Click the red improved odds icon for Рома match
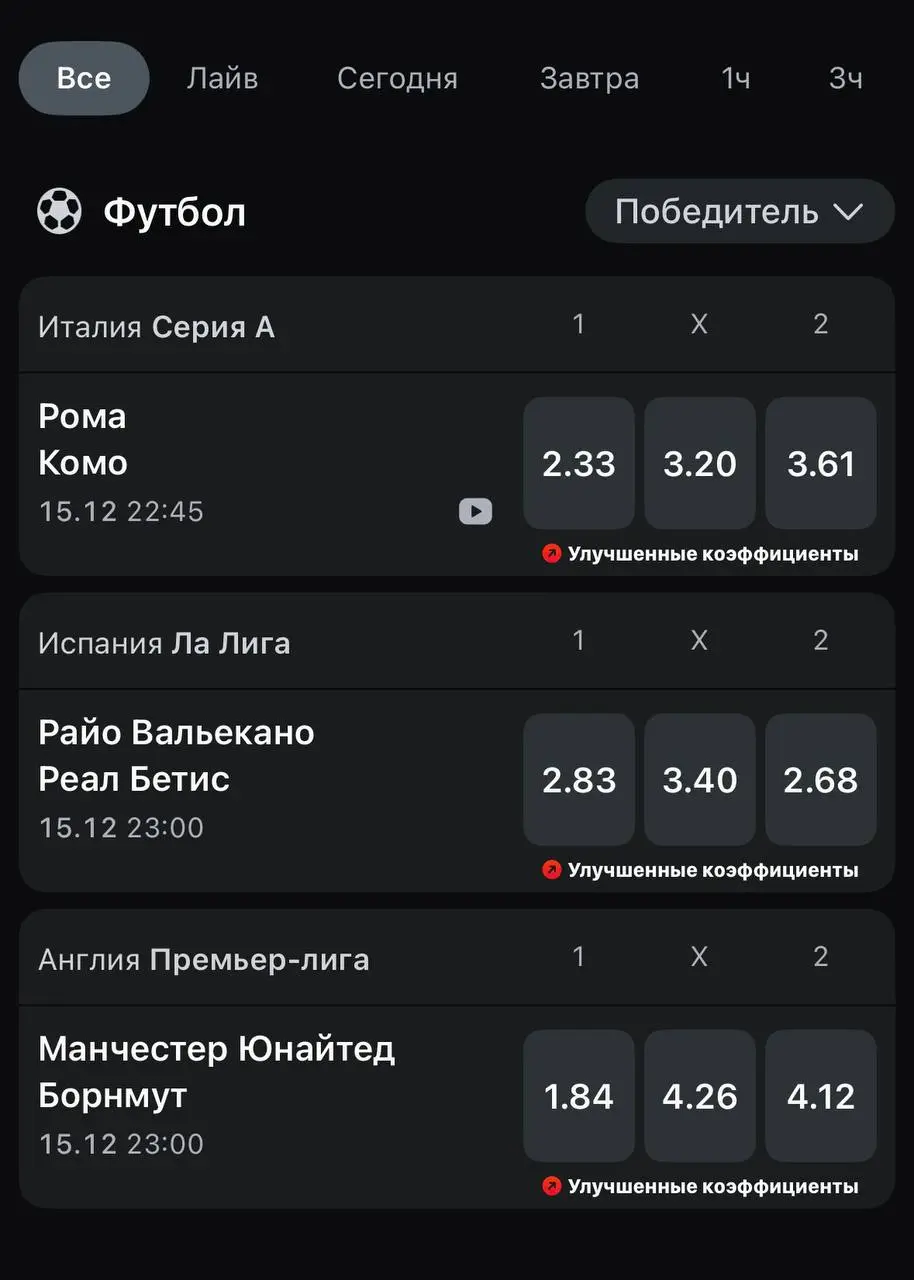The height and width of the screenshot is (1280, 914). click(551, 553)
